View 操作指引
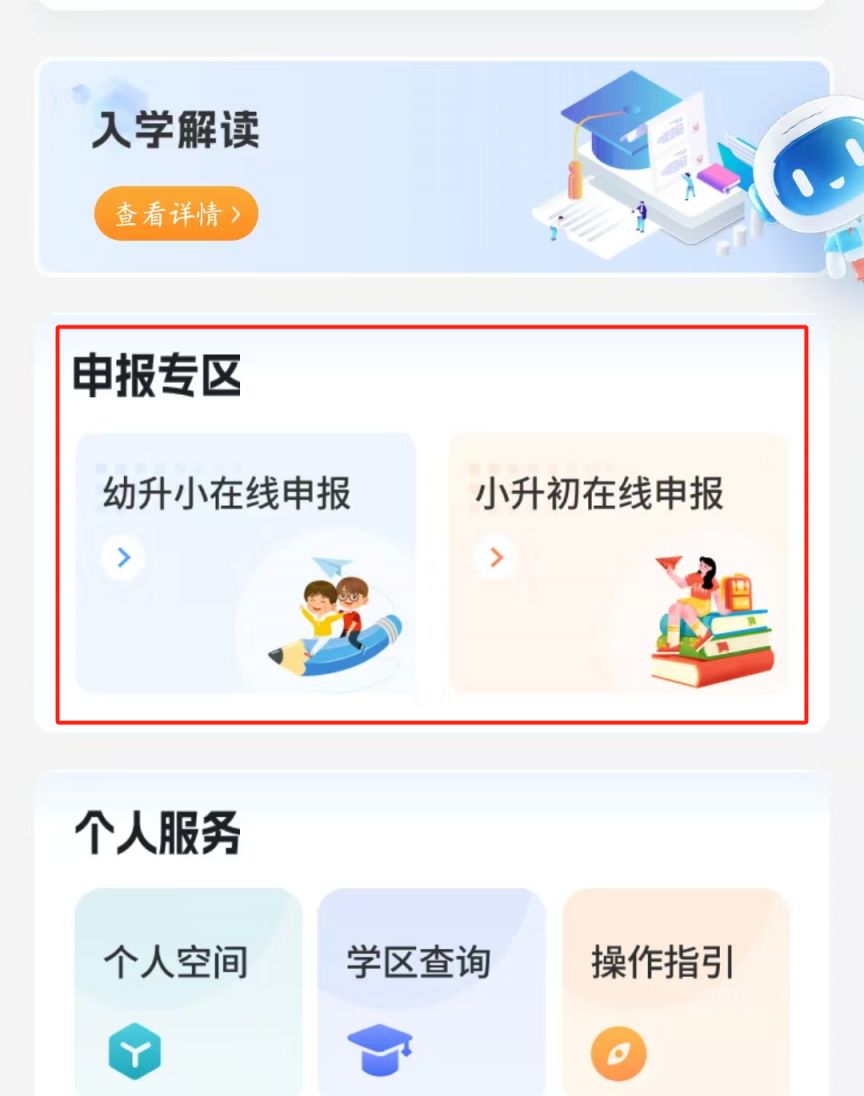 point(675,990)
